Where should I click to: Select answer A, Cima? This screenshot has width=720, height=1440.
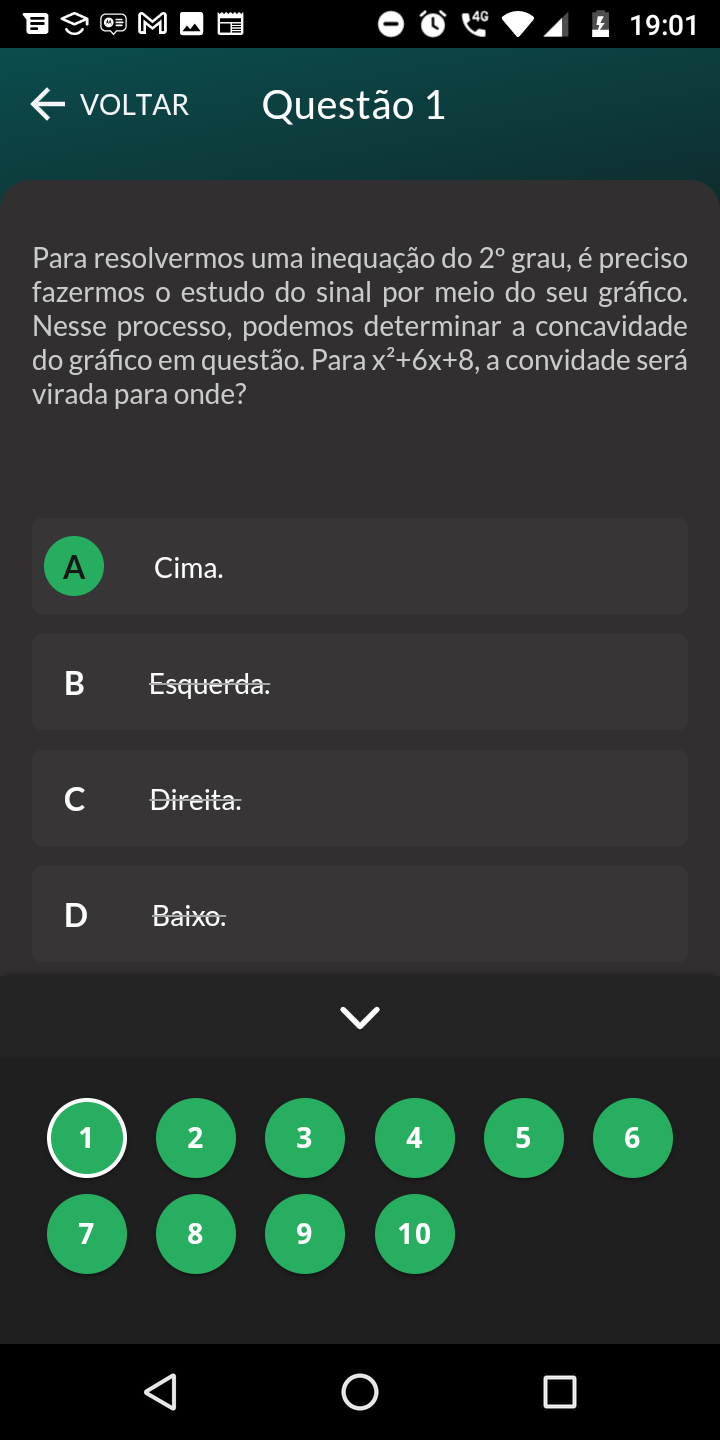point(360,566)
